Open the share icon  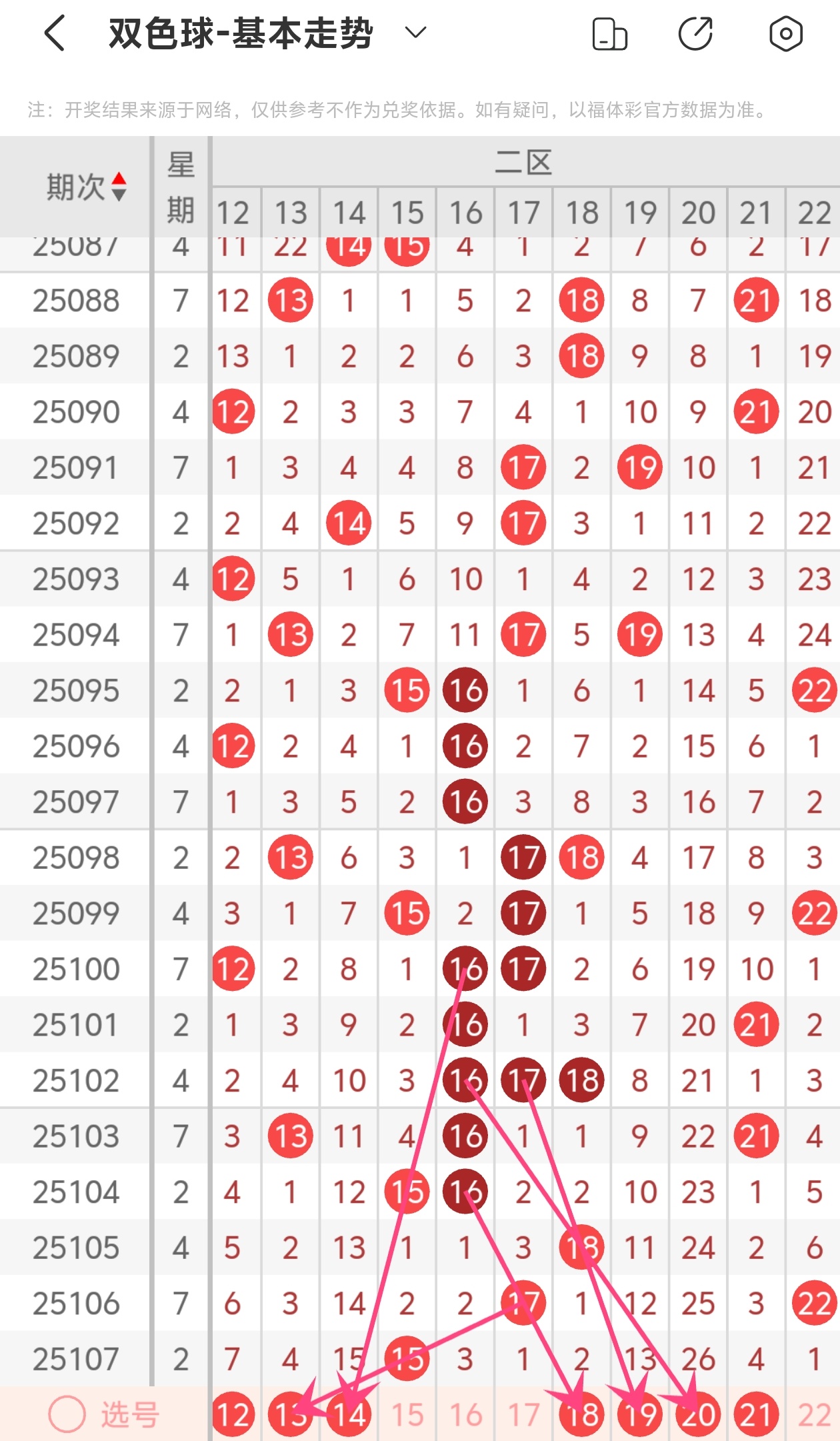pos(696,34)
